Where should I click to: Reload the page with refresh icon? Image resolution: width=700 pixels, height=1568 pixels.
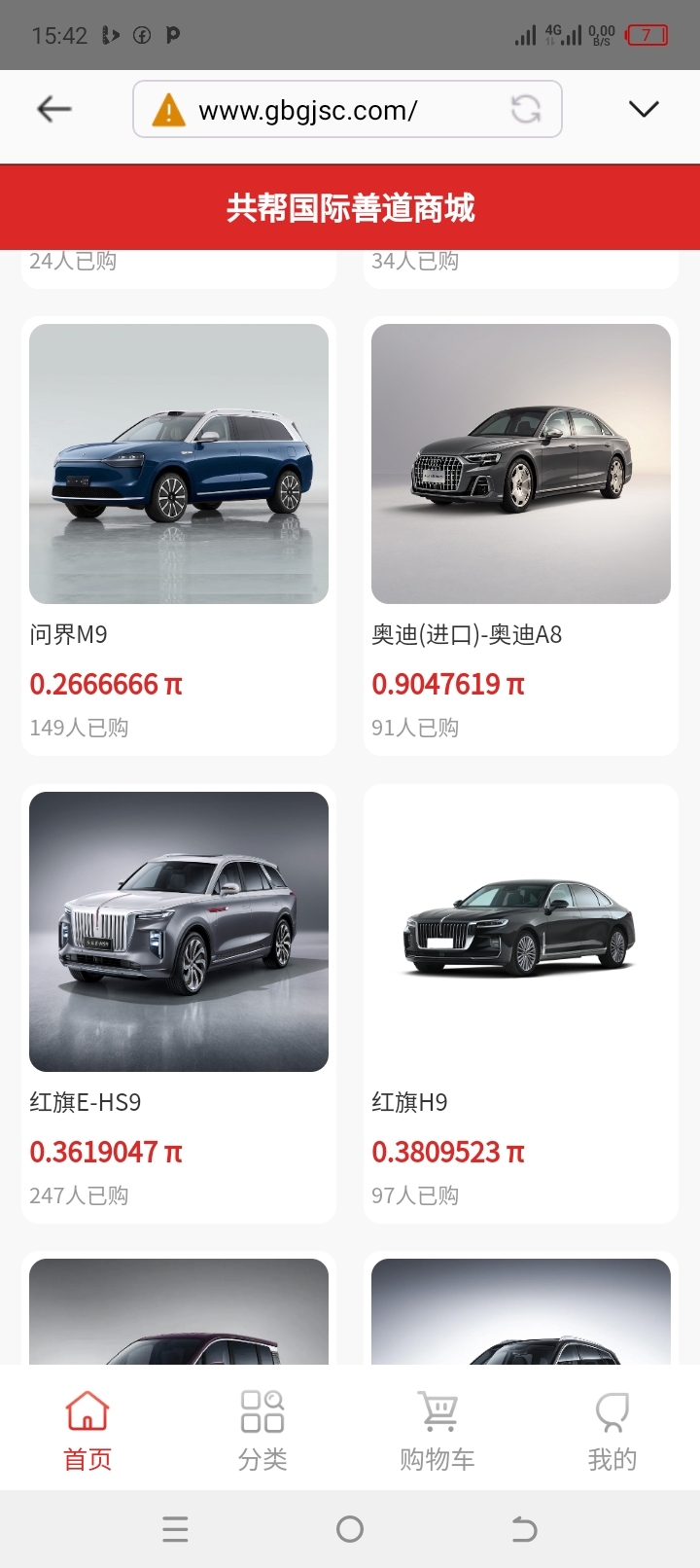tap(526, 109)
